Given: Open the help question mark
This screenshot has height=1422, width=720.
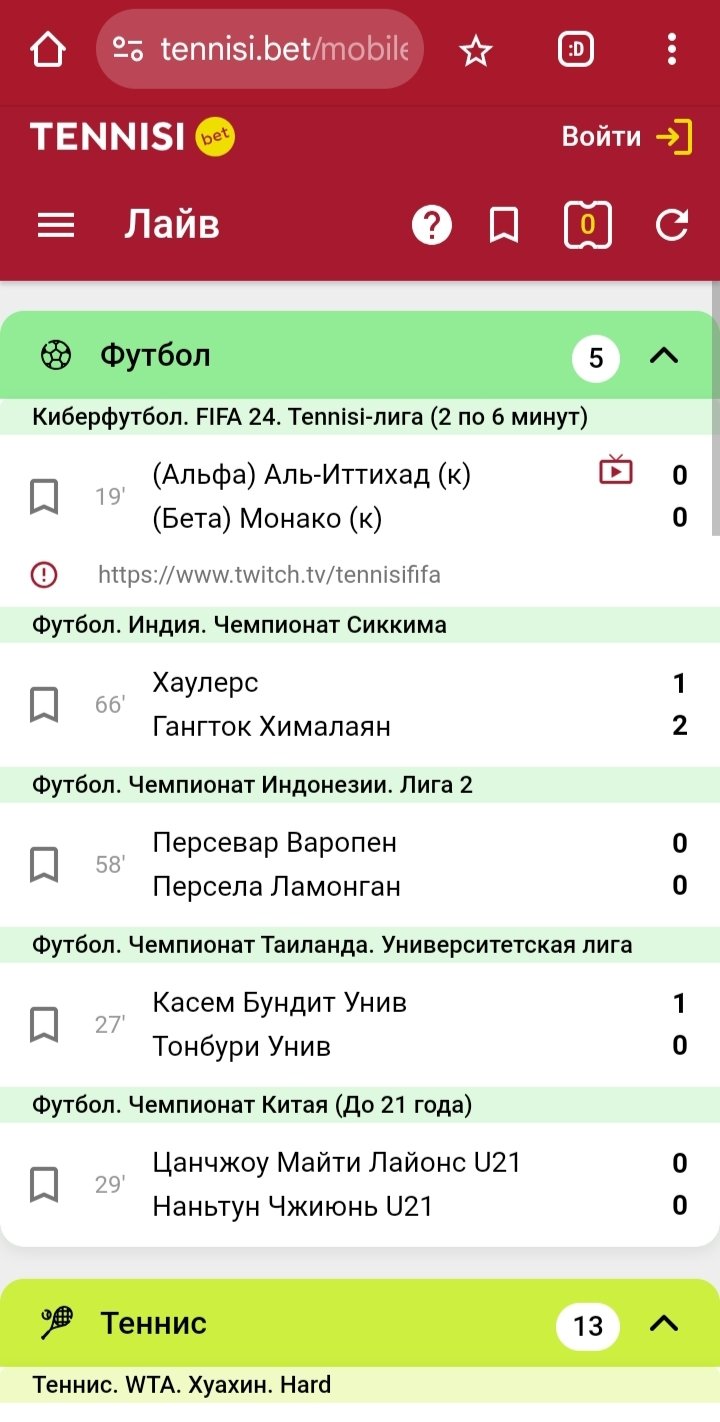Looking at the screenshot, I should [x=432, y=226].
